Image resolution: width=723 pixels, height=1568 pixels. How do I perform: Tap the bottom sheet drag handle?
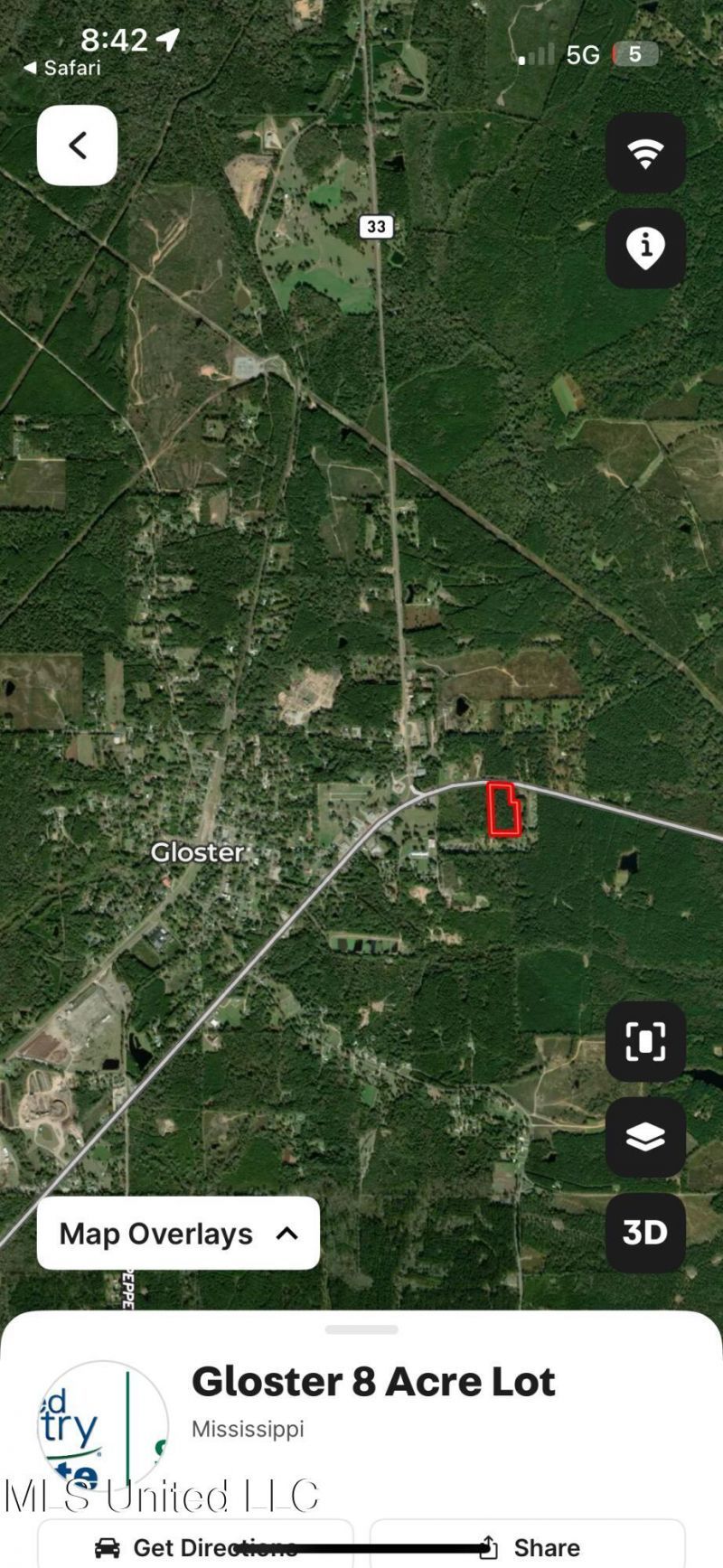coord(361,1329)
